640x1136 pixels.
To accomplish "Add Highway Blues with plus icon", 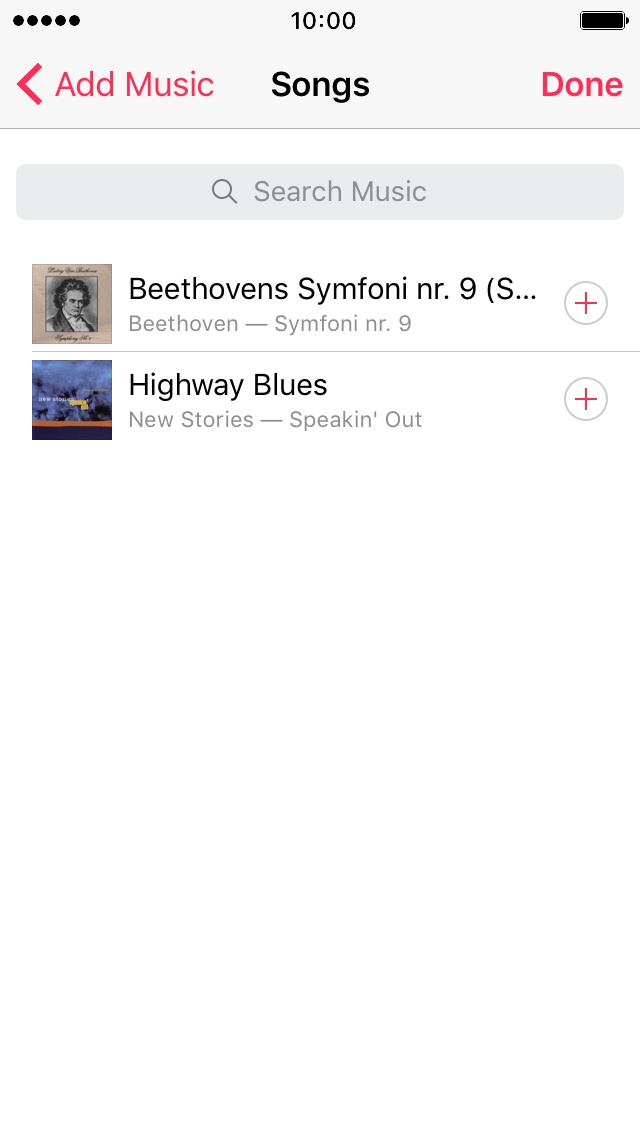I will (x=586, y=399).
